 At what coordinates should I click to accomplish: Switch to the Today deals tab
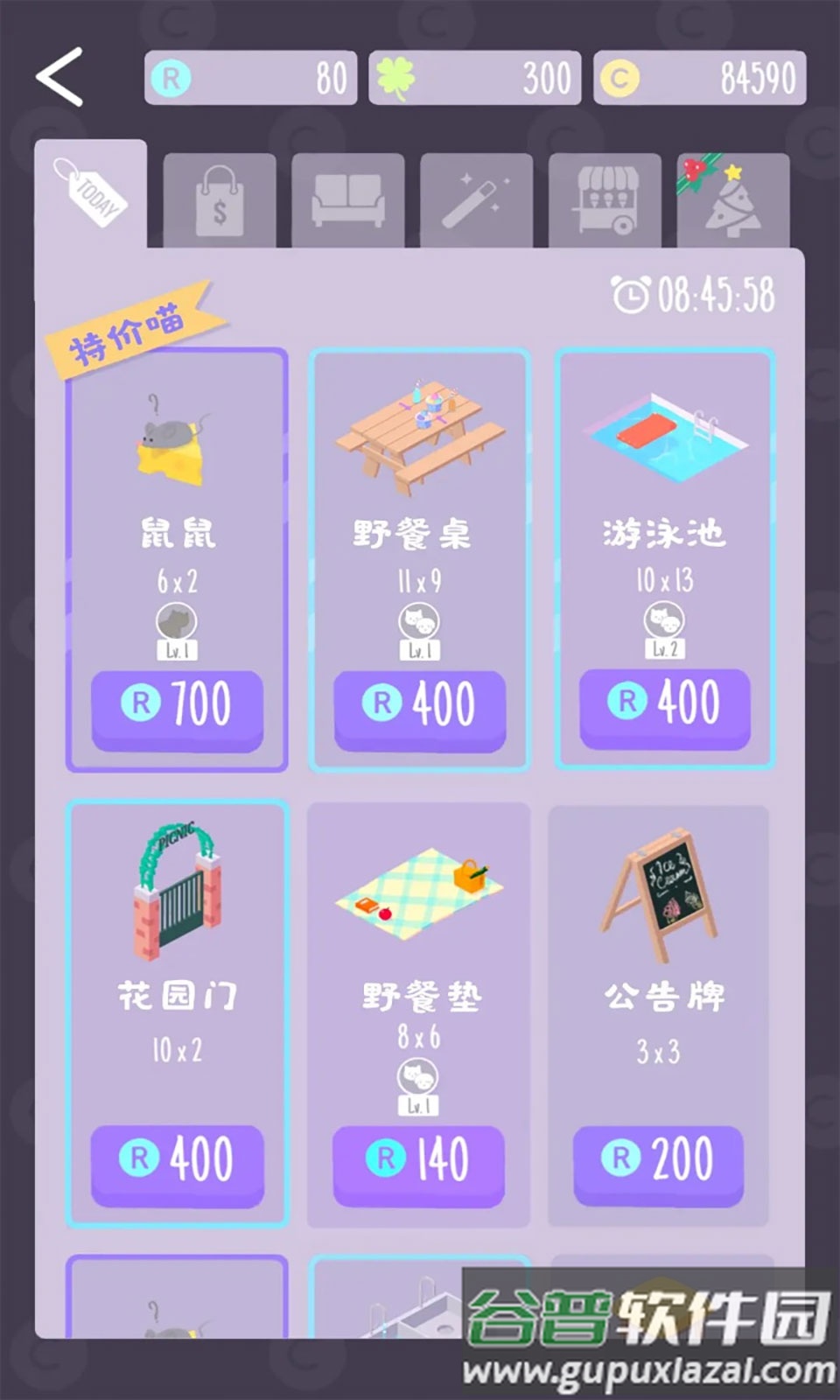(x=91, y=194)
